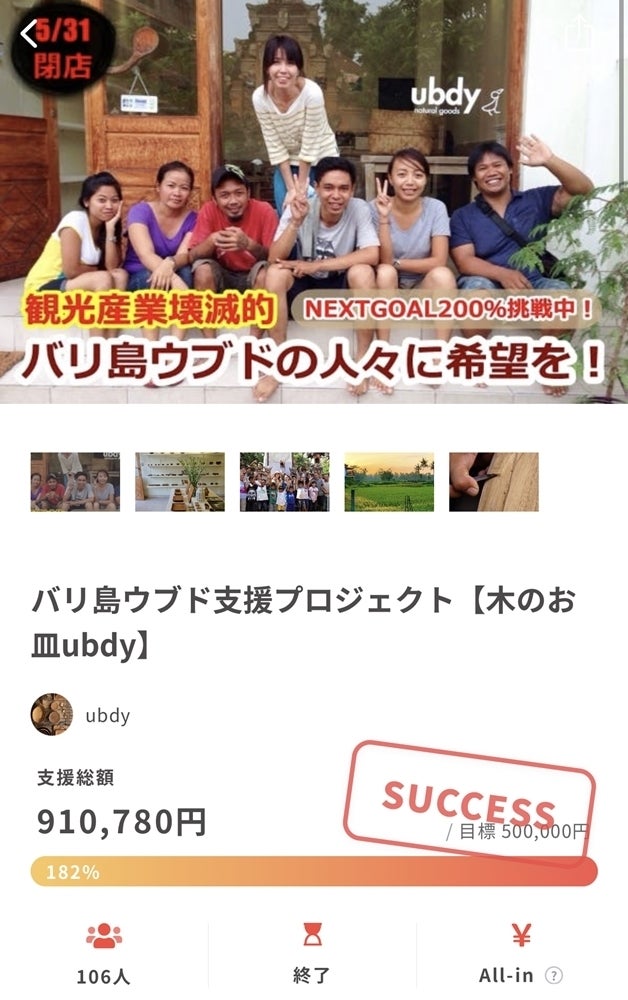Viewport: 628px width, 1000px height.
Task: Open the All-in help question mark
Action: tap(553, 976)
